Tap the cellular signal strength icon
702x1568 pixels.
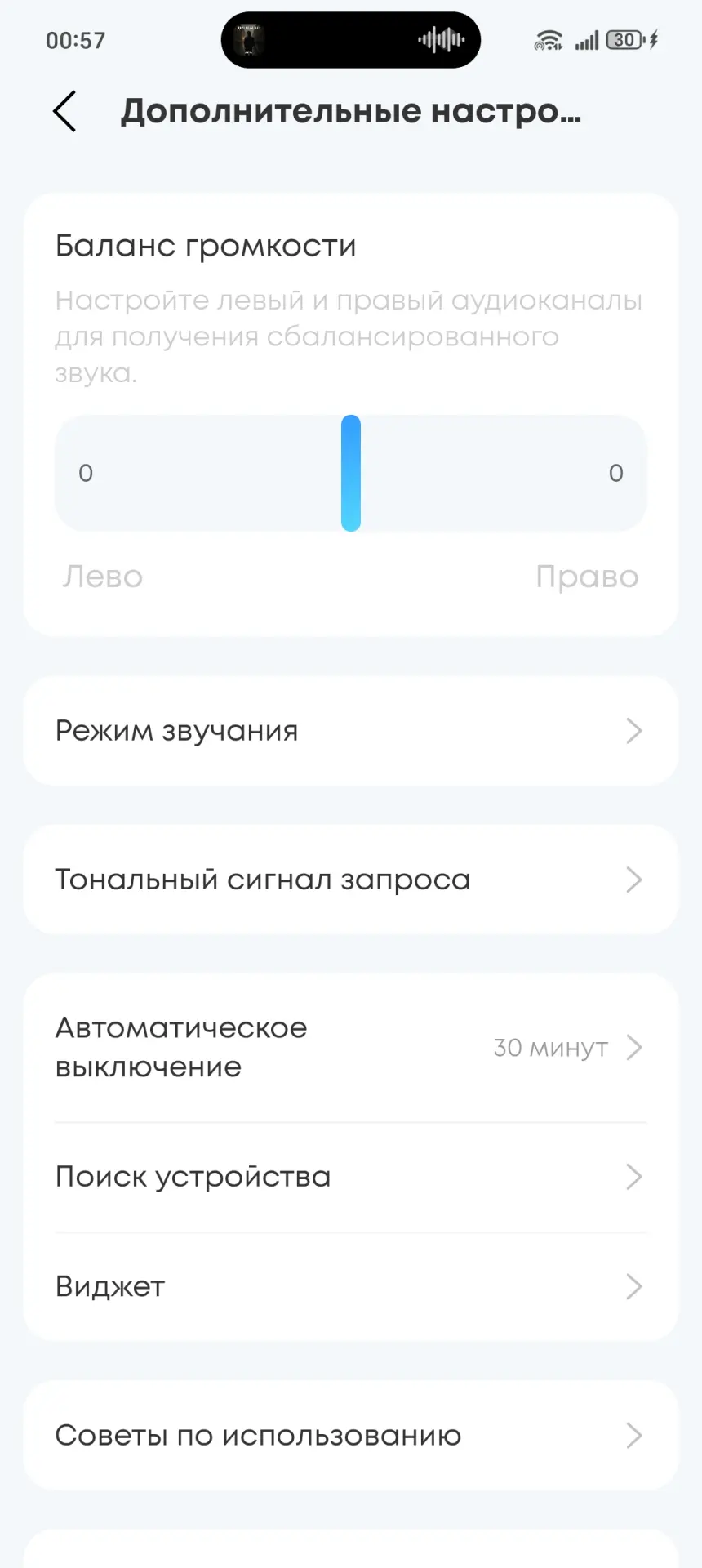(589, 39)
